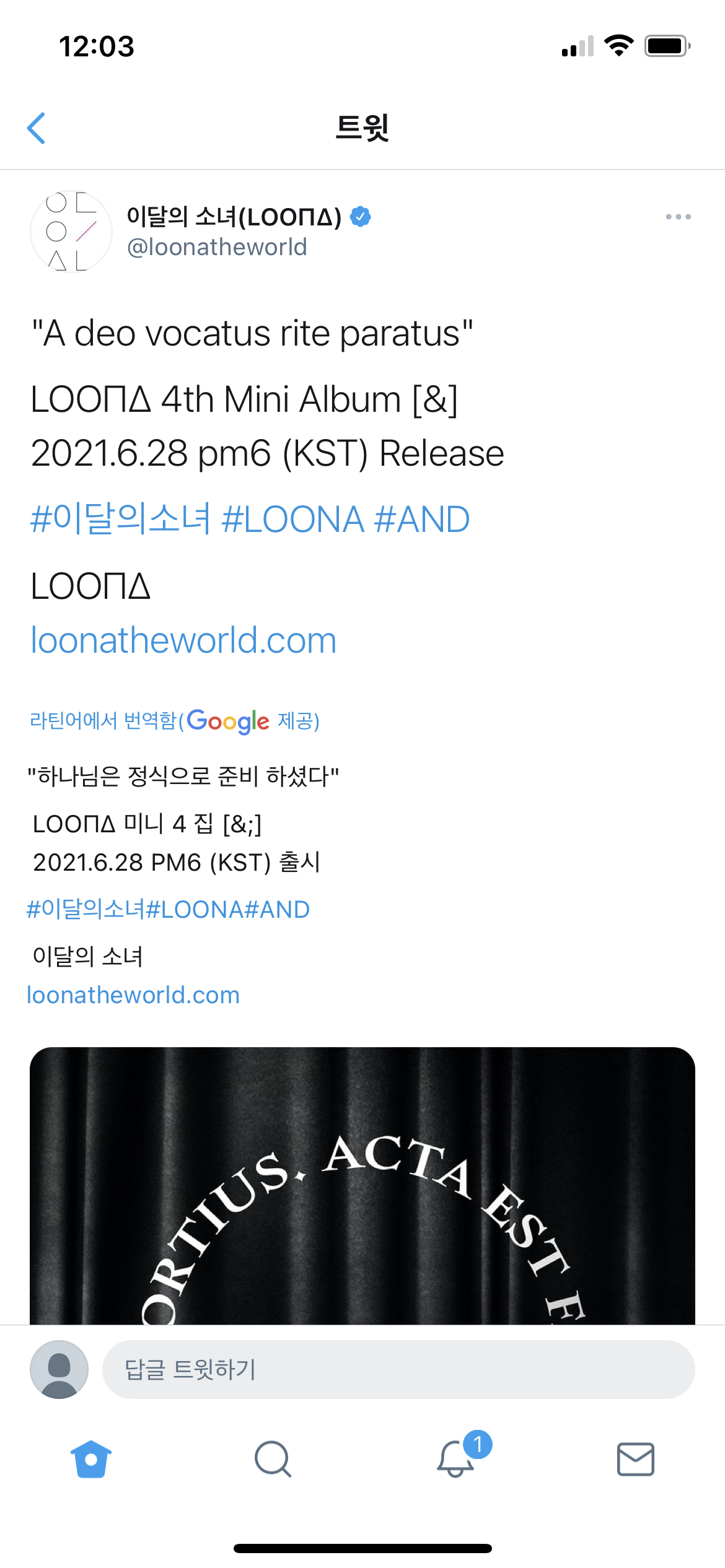Image resolution: width=725 pixels, height=1568 pixels.
Task: Open loonatheworld.com link in the translation
Action: [133, 995]
